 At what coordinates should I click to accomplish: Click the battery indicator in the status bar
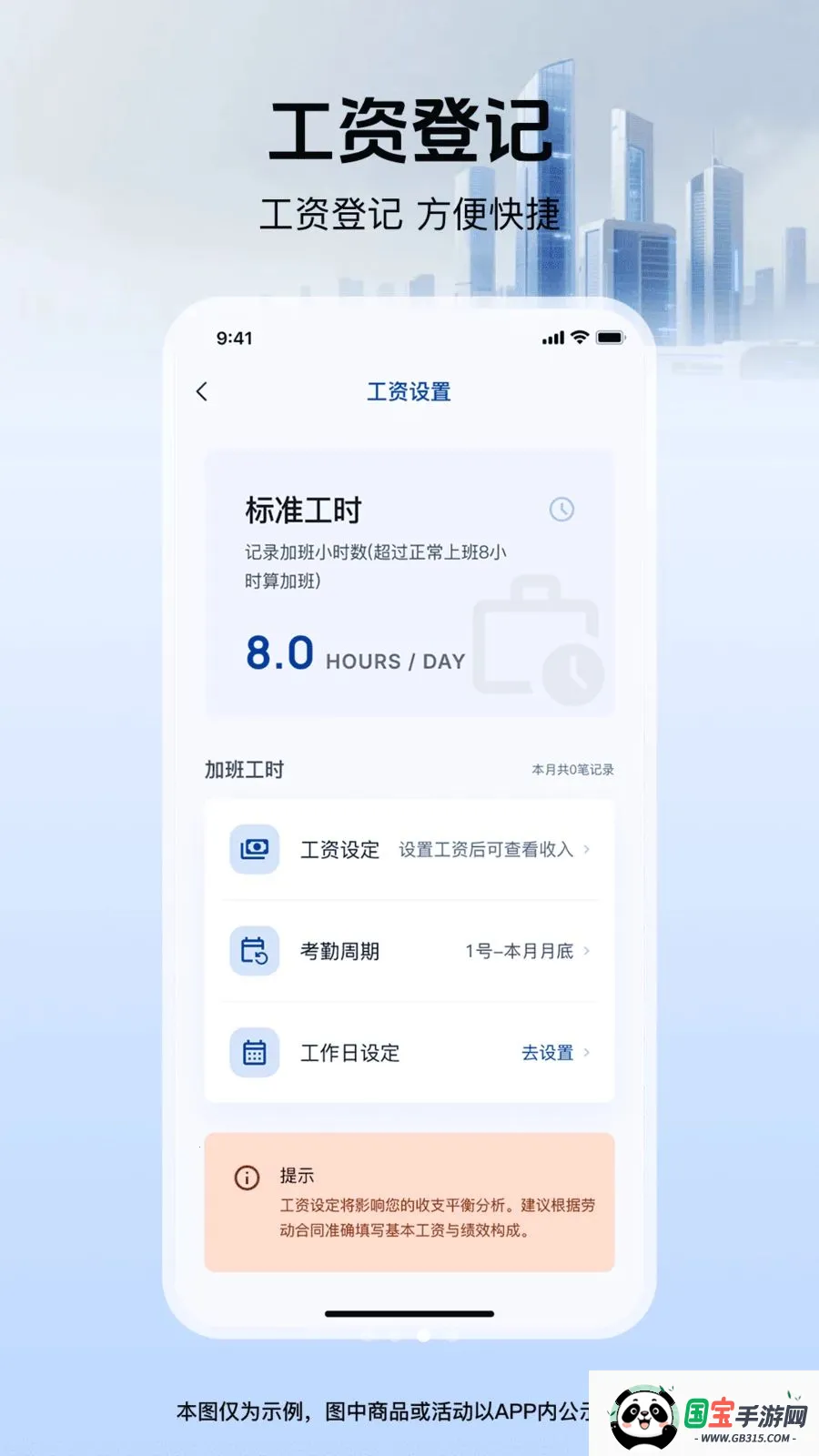[611, 337]
